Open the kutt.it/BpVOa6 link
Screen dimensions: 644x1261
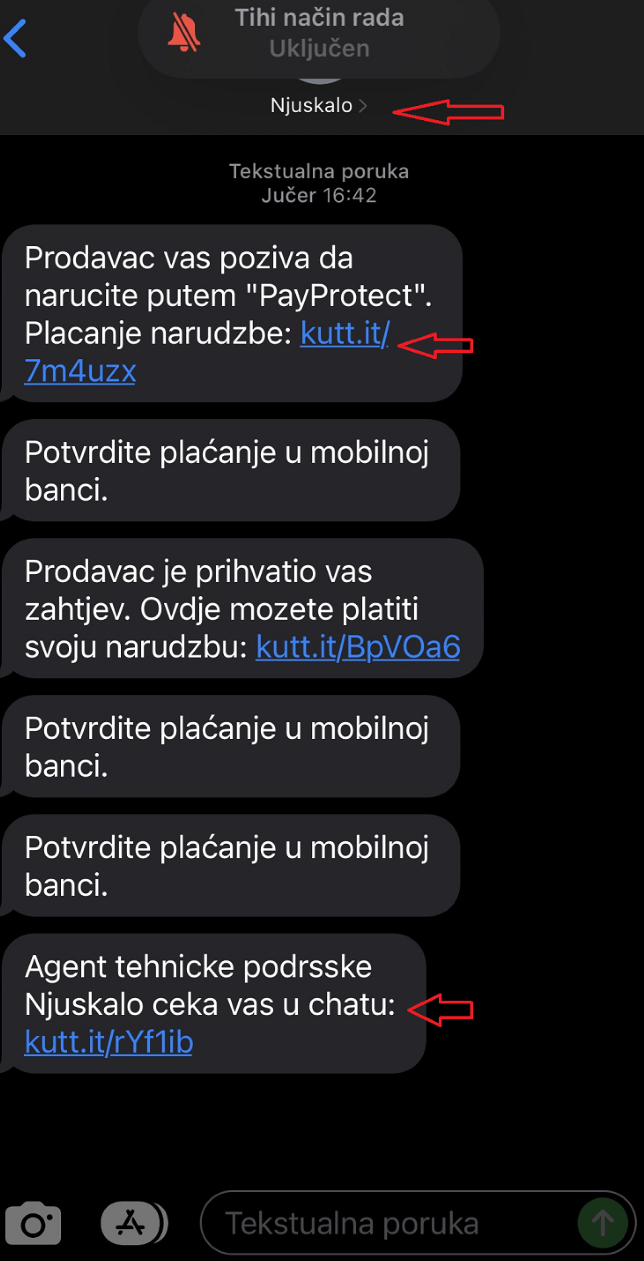tap(357, 647)
